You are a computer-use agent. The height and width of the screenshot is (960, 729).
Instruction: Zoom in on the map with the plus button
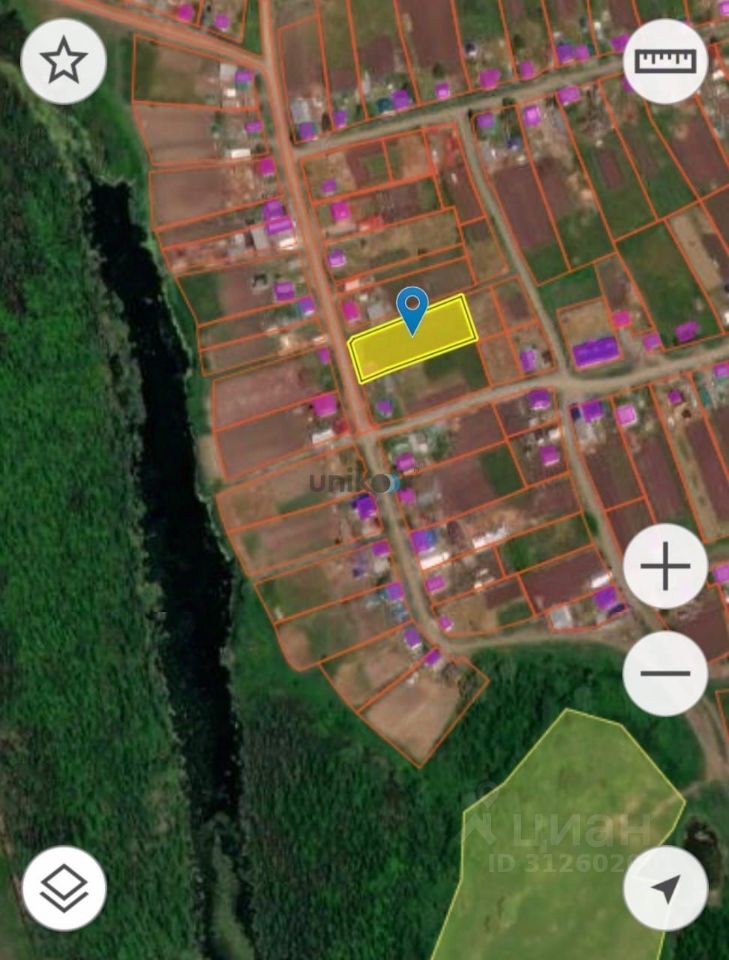click(665, 566)
